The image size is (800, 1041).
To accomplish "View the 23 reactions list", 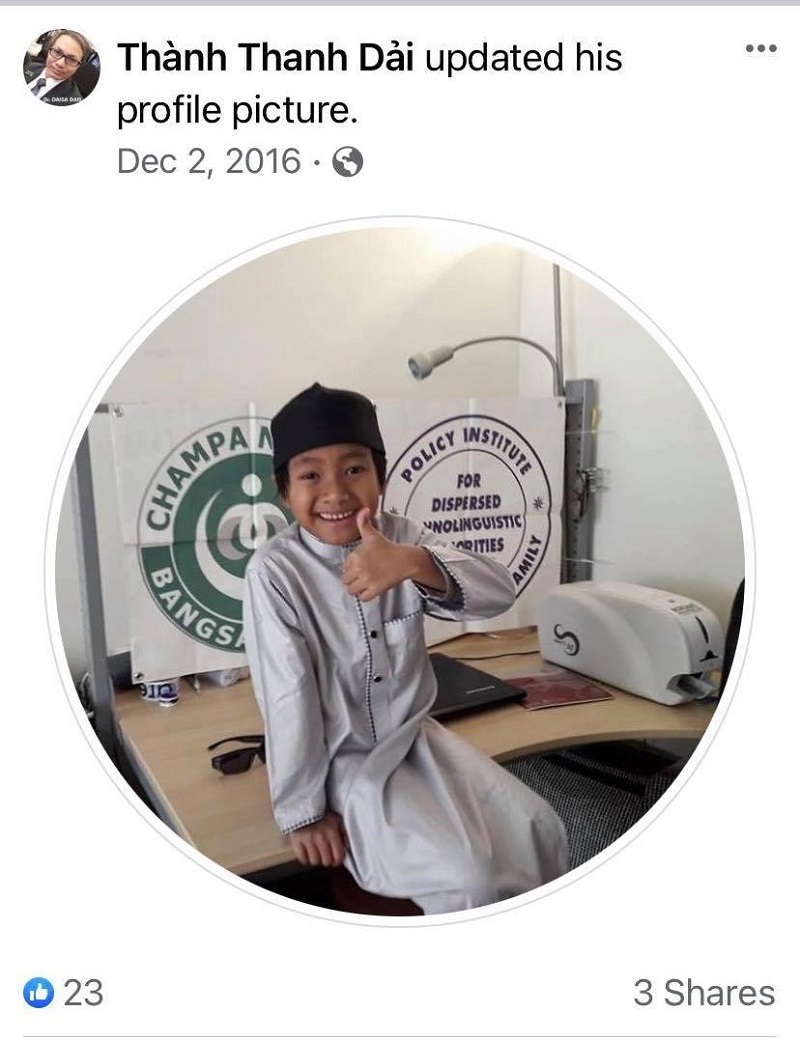I will tap(64, 992).
